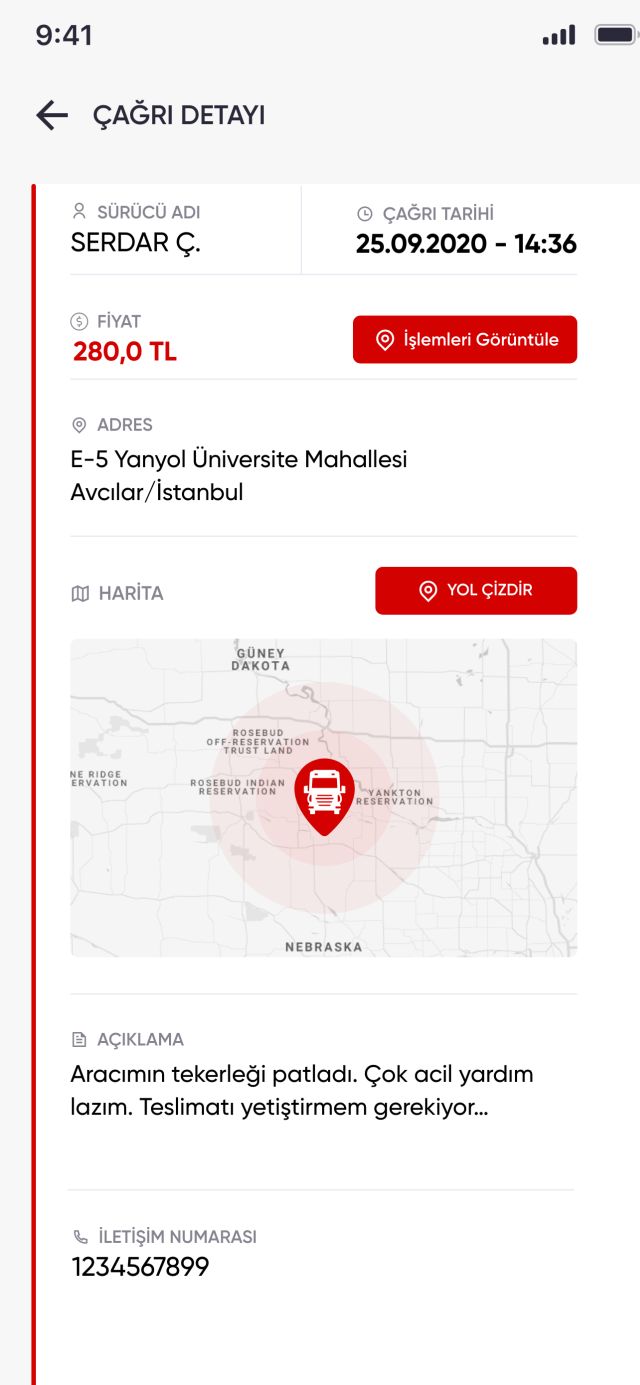Tap YOL ÇİZDİR to draw route
Screen dimensions: 640x1385
point(476,591)
